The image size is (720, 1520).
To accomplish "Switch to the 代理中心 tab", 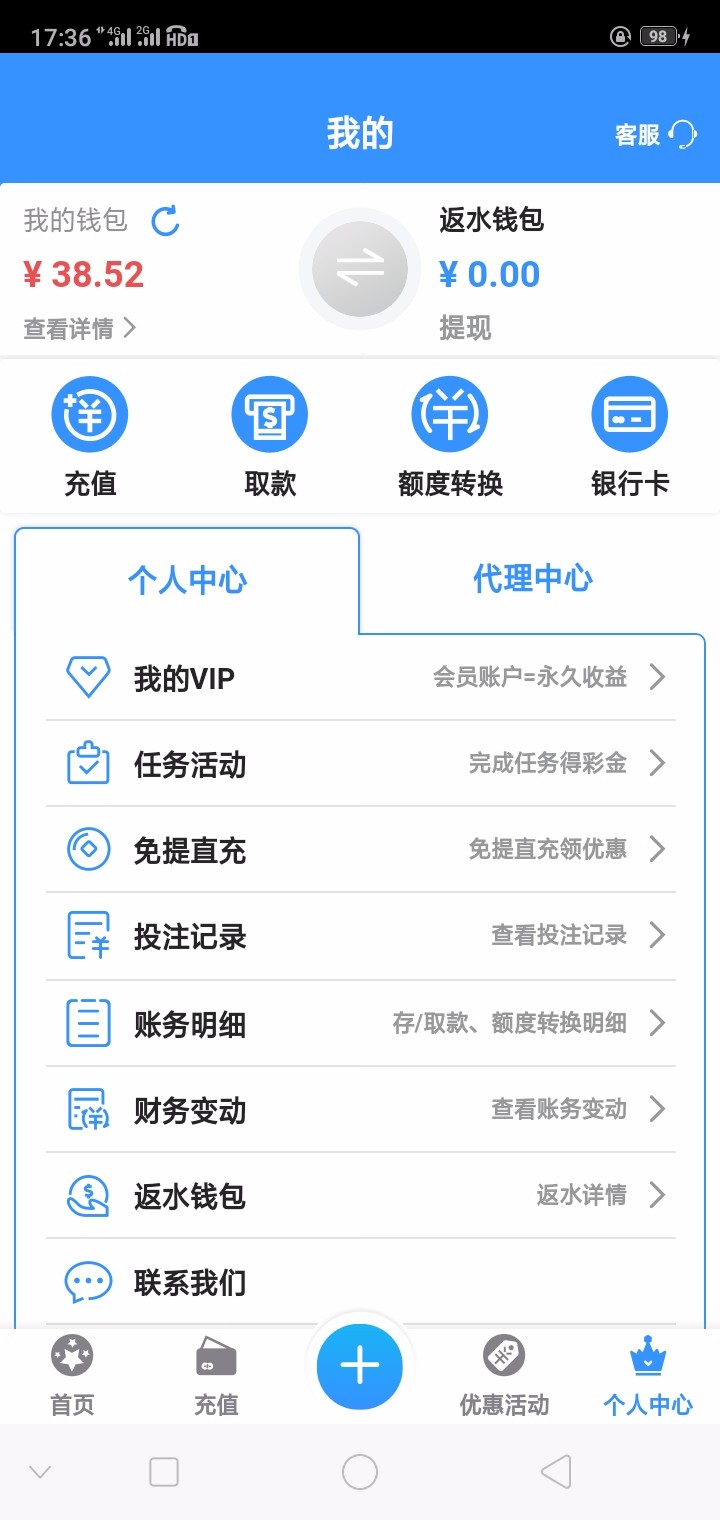I will [533, 579].
